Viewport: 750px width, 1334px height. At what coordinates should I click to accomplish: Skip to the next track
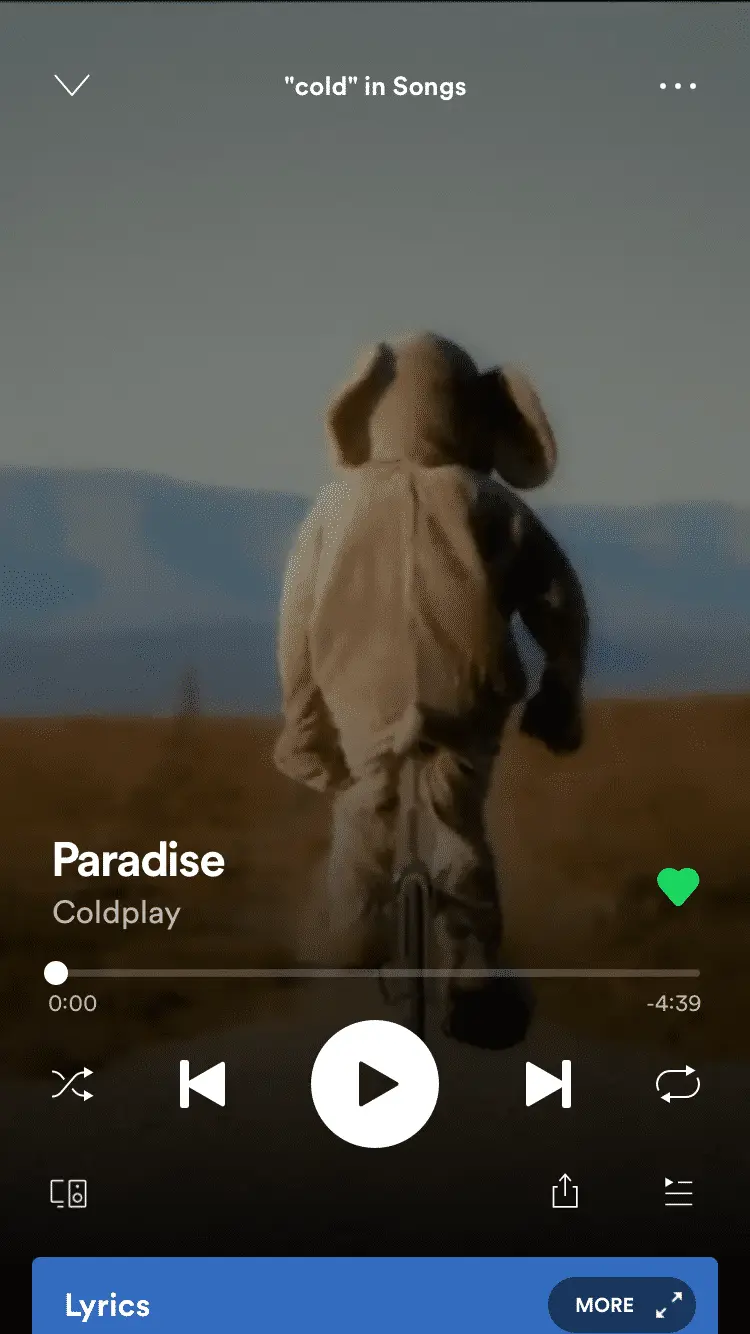pos(548,1084)
